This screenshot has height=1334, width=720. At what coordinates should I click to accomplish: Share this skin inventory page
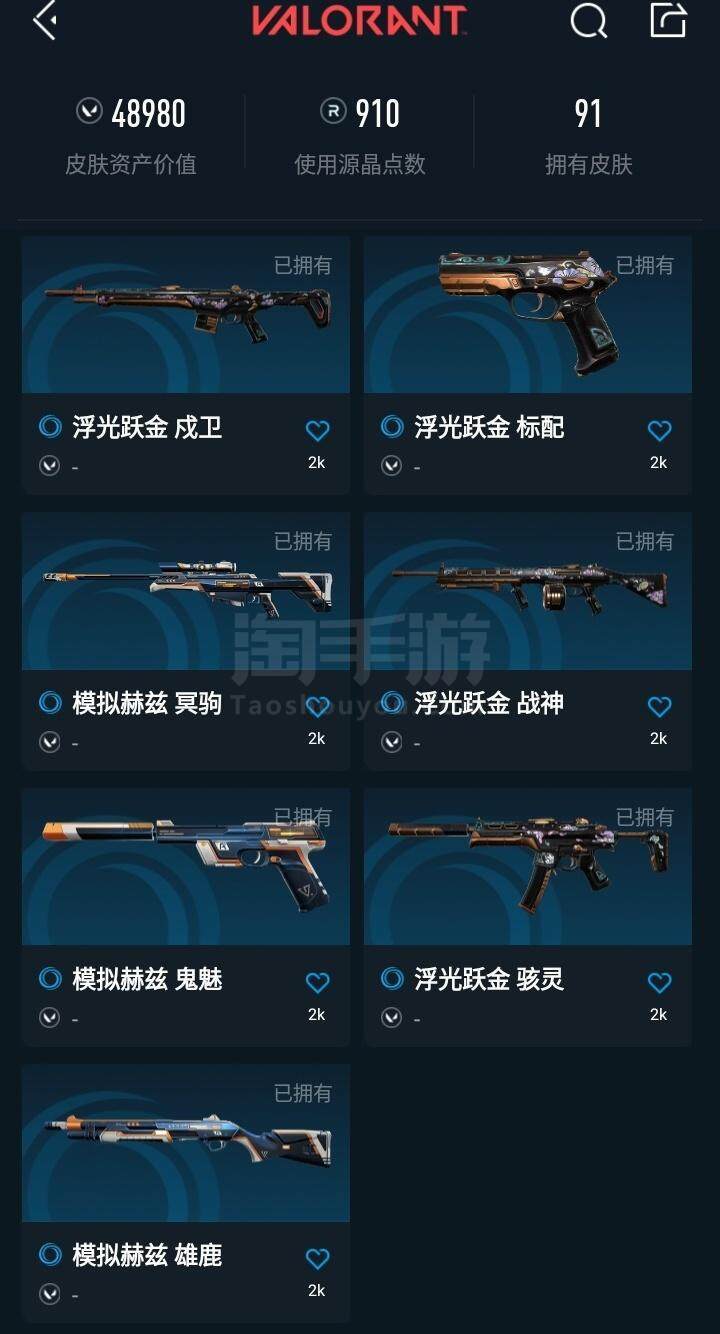pos(668,21)
